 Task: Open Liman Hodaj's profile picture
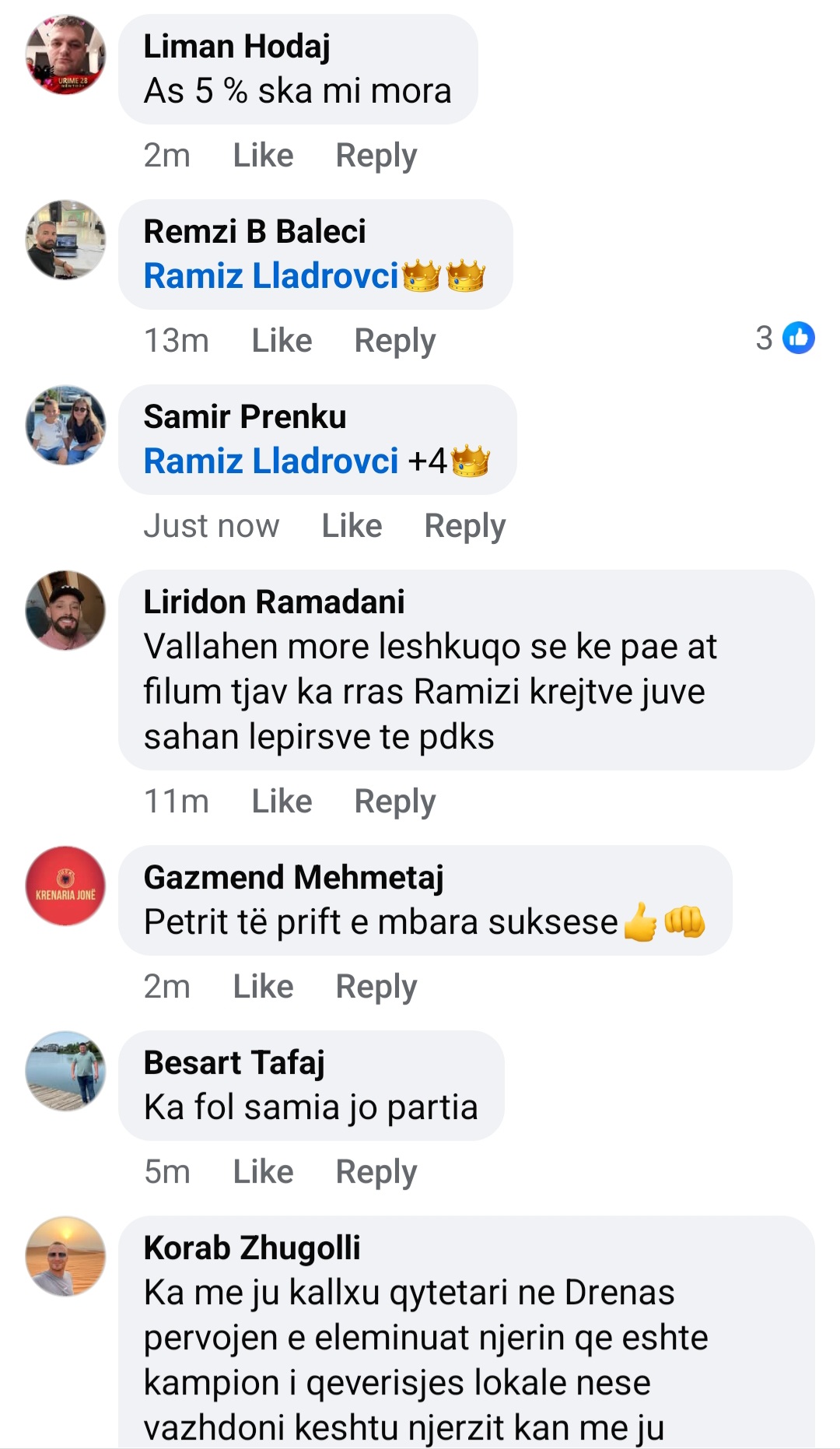(x=65, y=54)
